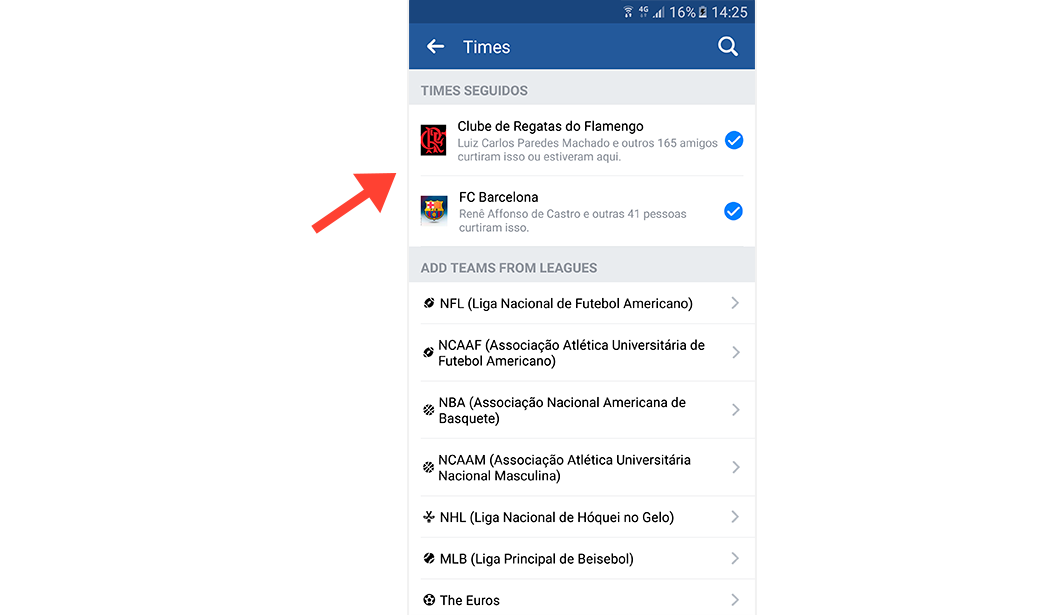1063x615 pixels.
Task: Uncheck Clube de Regatas do Flamengo
Action: point(734,141)
